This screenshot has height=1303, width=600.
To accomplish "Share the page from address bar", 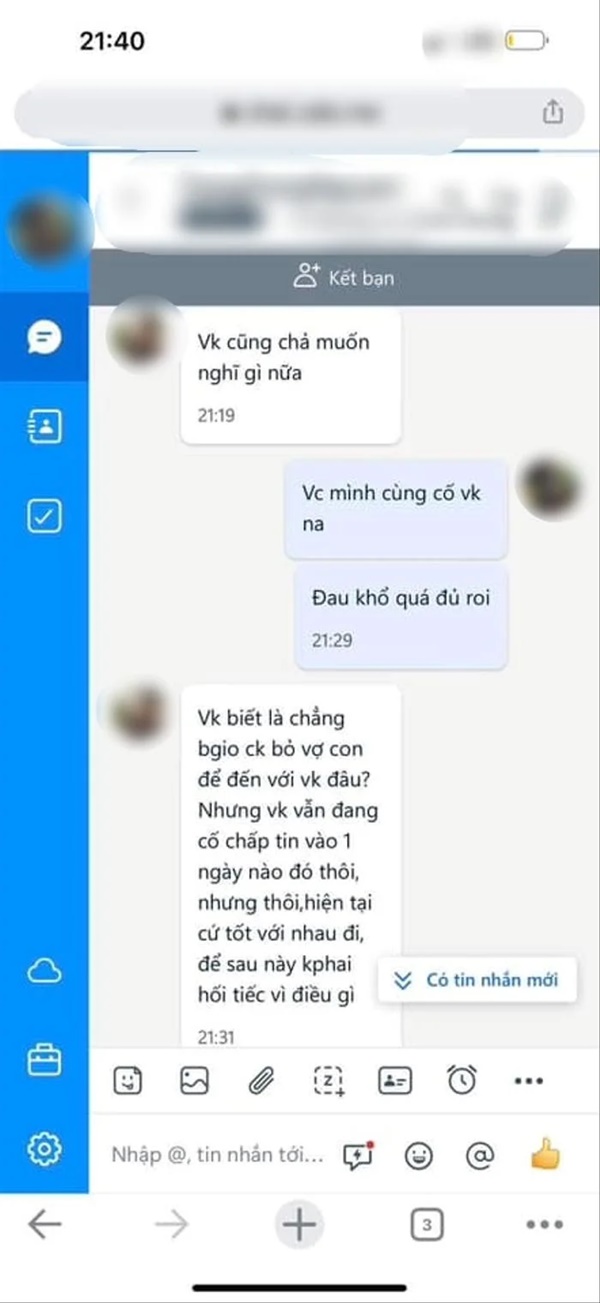I will (x=553, y=112).
